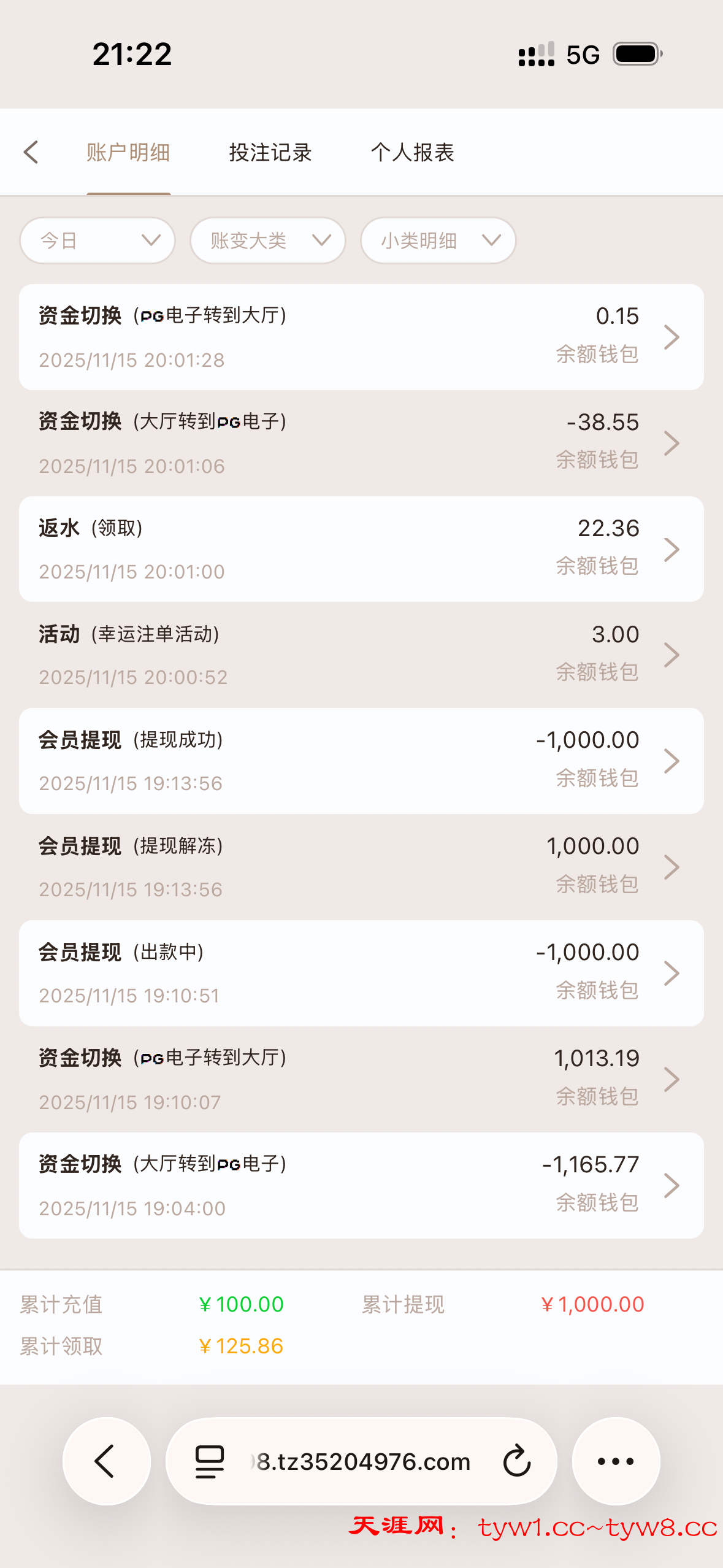This screenshot has width=723, height=1568.
Task: Open the 账变大类 filter dropdown
Action: click(x=268, y=240)
